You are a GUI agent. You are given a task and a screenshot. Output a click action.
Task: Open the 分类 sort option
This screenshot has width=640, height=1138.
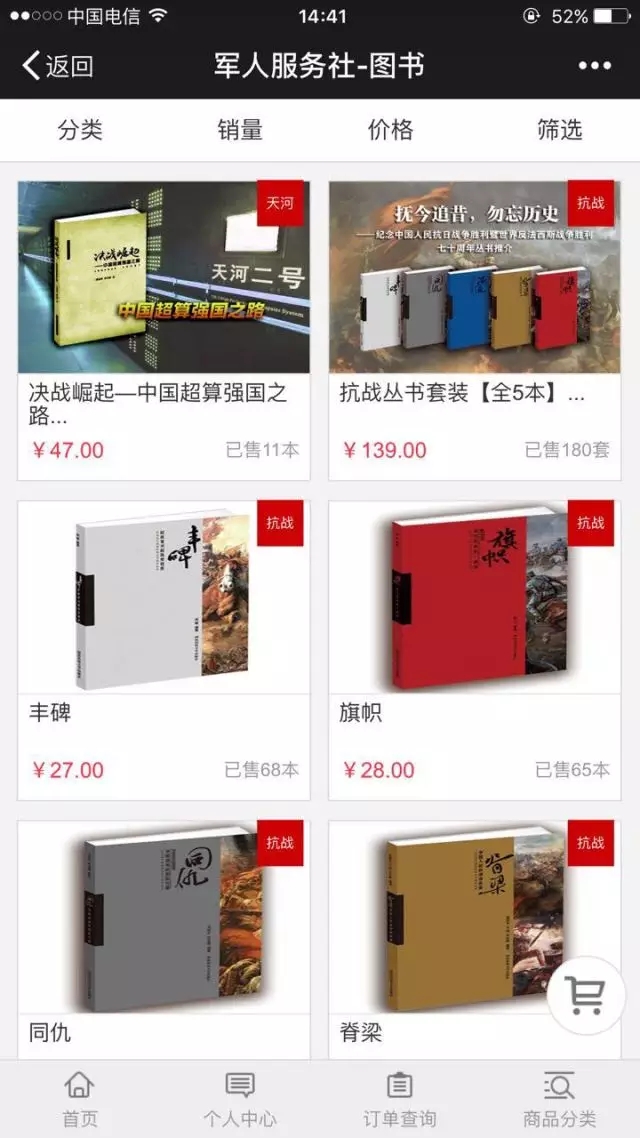click(80, 130)
